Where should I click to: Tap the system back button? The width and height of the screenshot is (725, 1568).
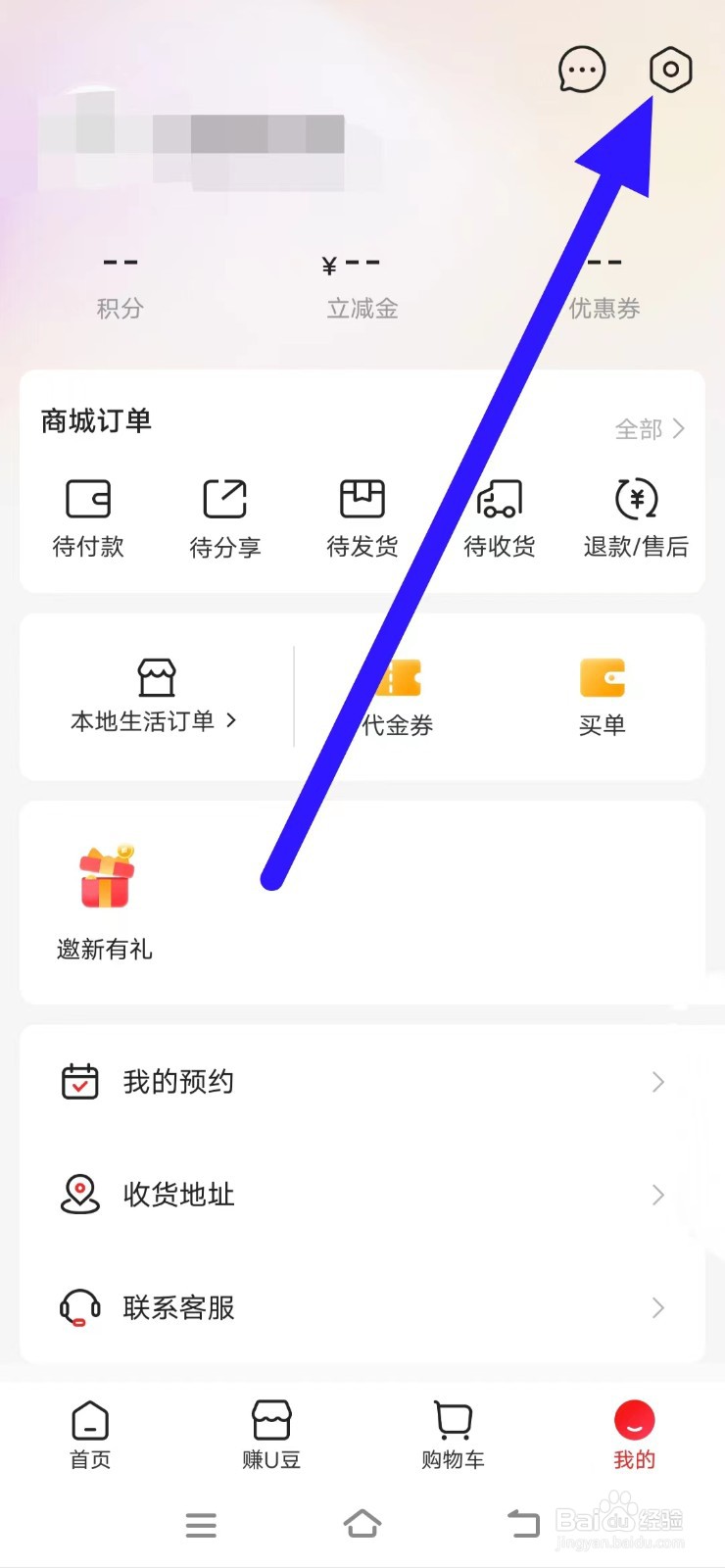[x=523, y=1524]
